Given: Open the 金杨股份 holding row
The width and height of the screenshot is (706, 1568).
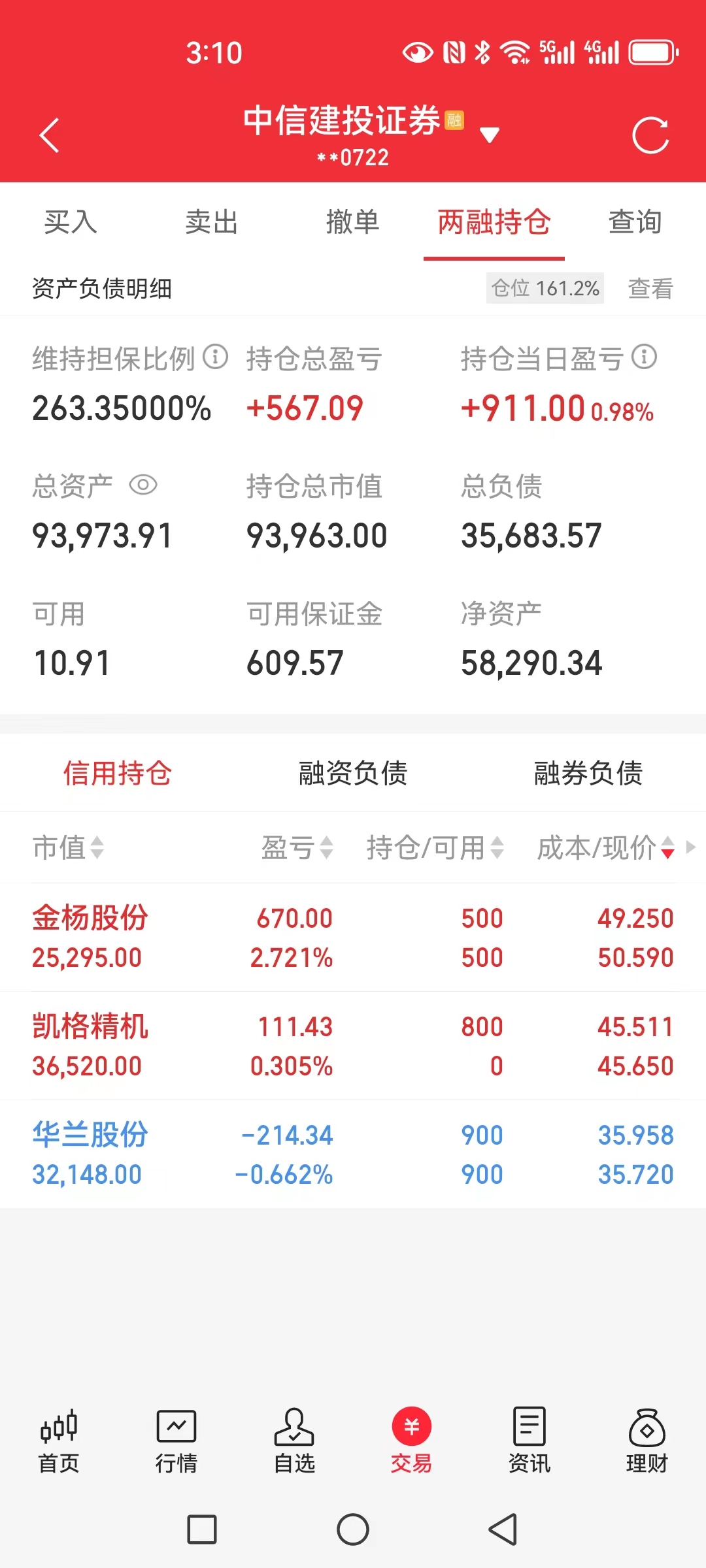Looking at the screenshot, I should tap(353, 938).
